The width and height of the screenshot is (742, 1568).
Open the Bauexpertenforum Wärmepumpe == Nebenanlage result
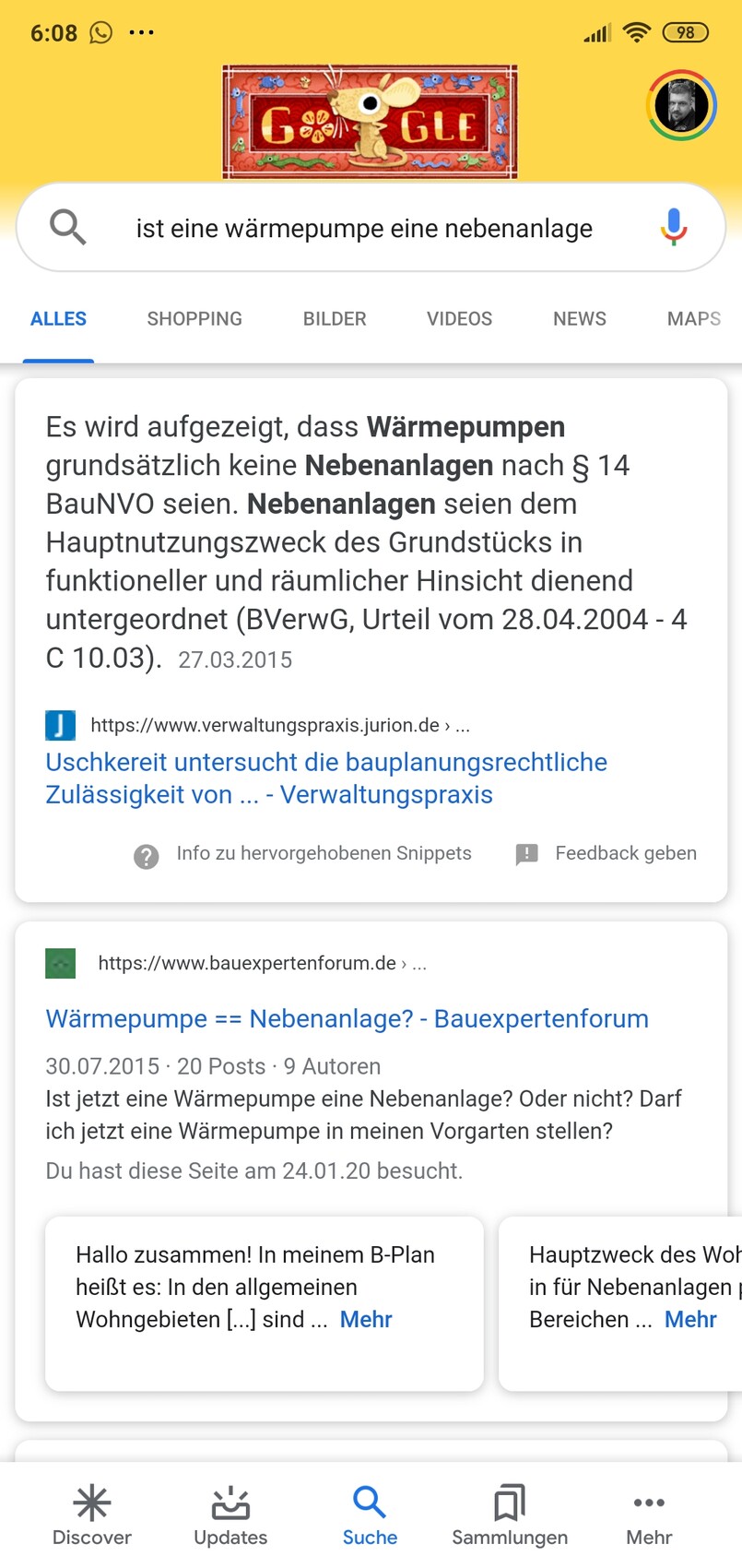(347, 1019)
